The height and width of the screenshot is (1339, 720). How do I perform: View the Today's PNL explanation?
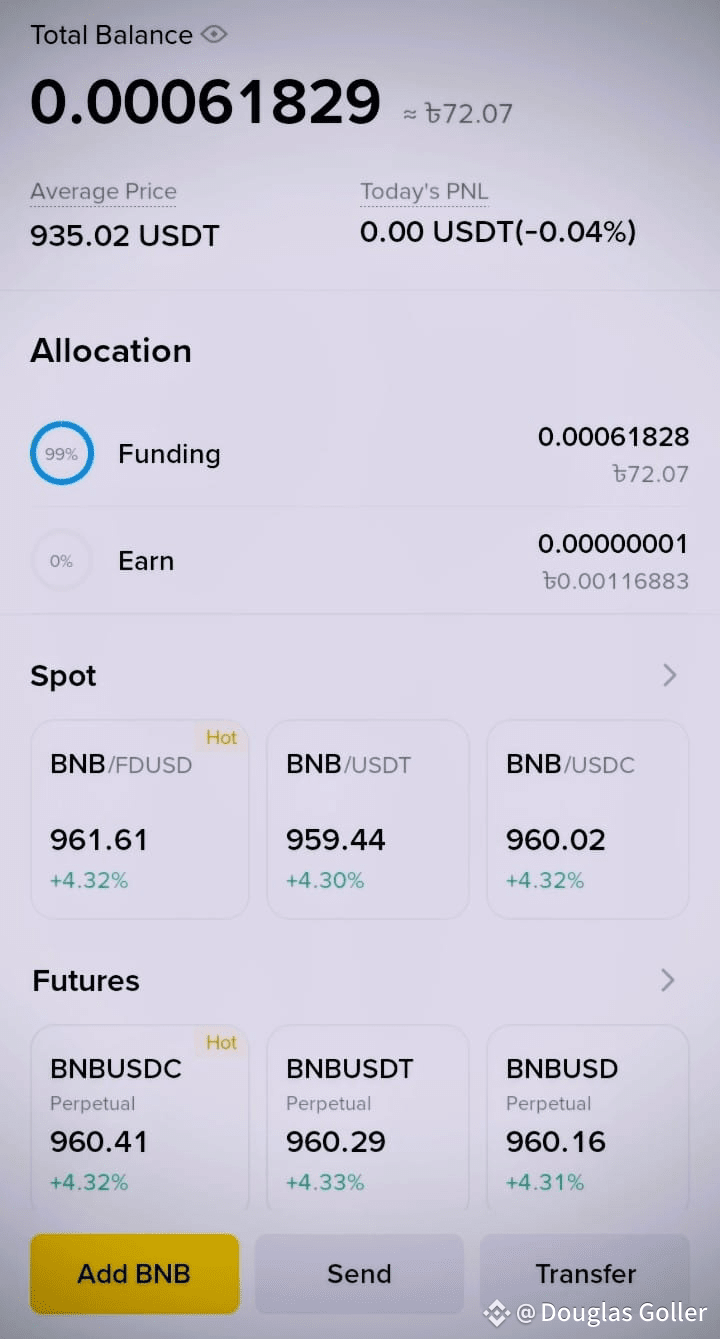[424, 192]
